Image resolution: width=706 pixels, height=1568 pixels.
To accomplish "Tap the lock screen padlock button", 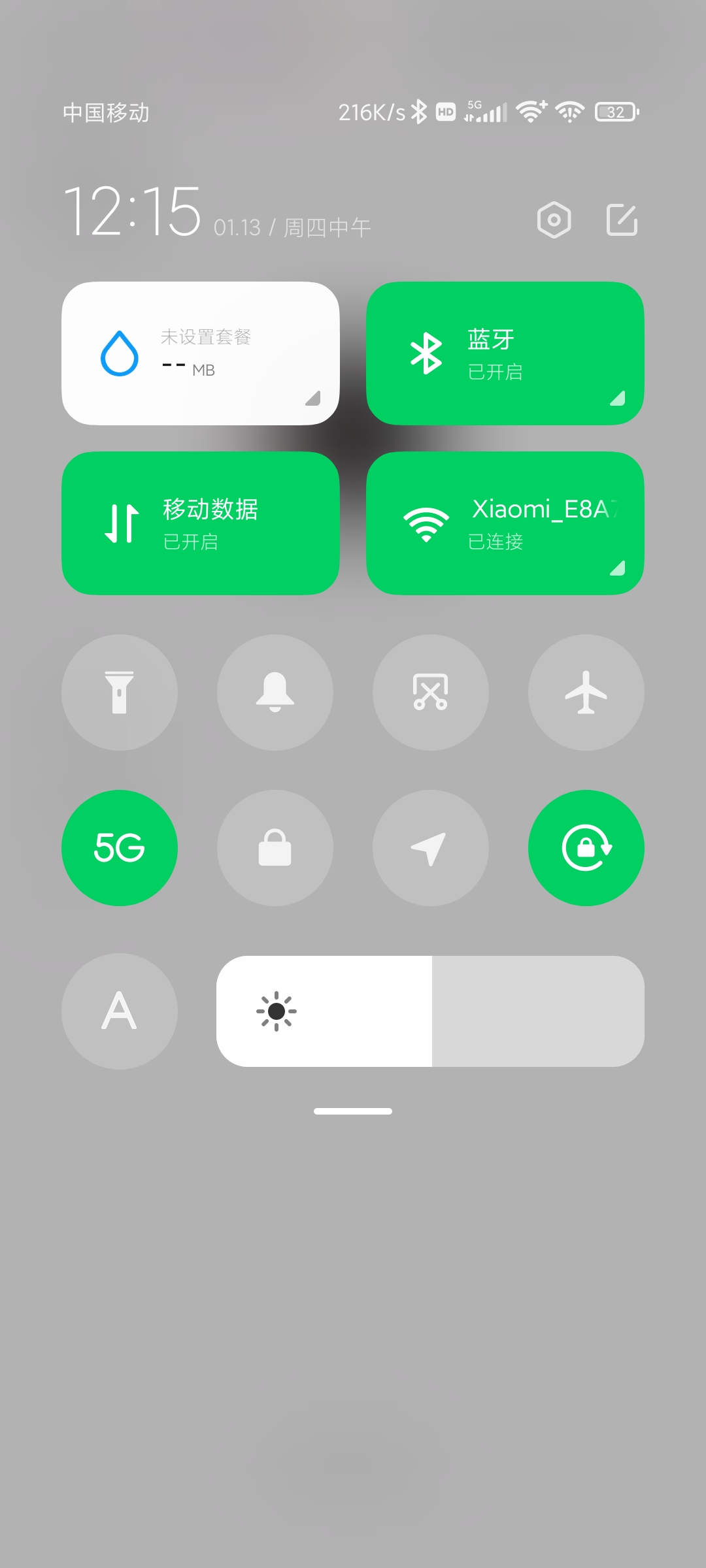I will coord(275,848).
